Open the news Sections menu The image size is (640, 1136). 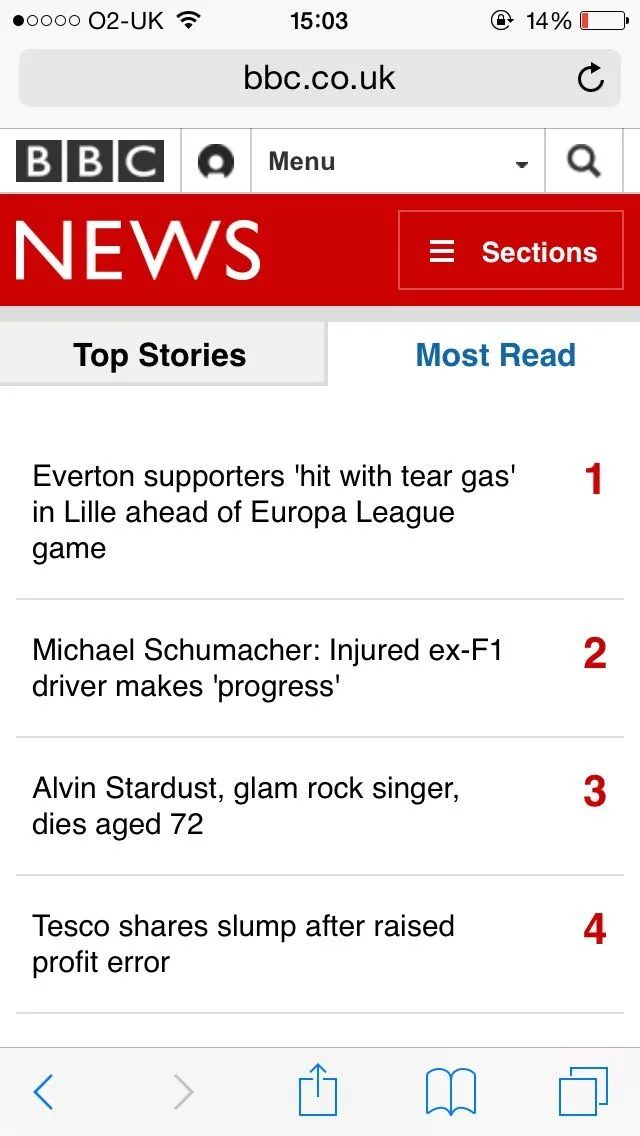pos(513,252)
